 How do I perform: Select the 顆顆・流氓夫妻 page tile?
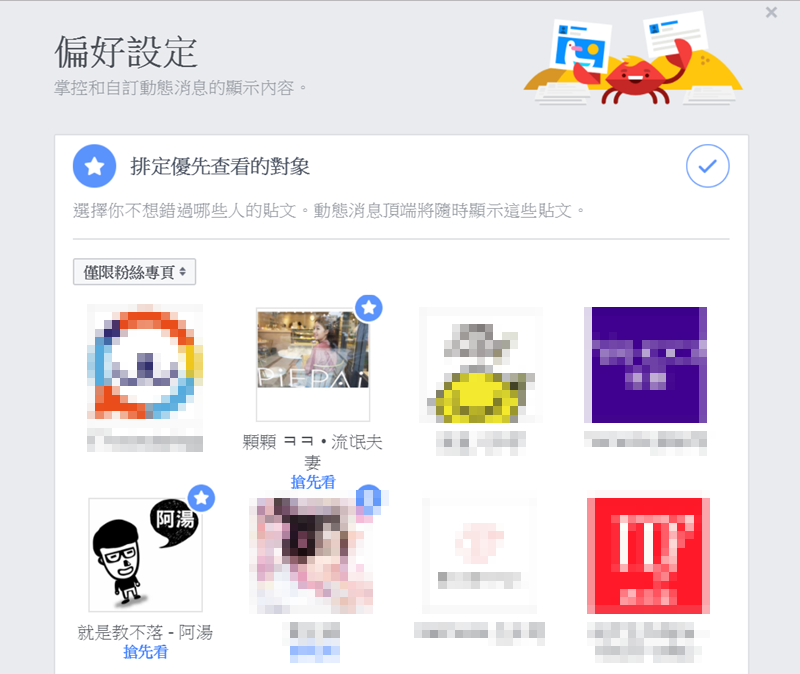[x=313, y=365]
